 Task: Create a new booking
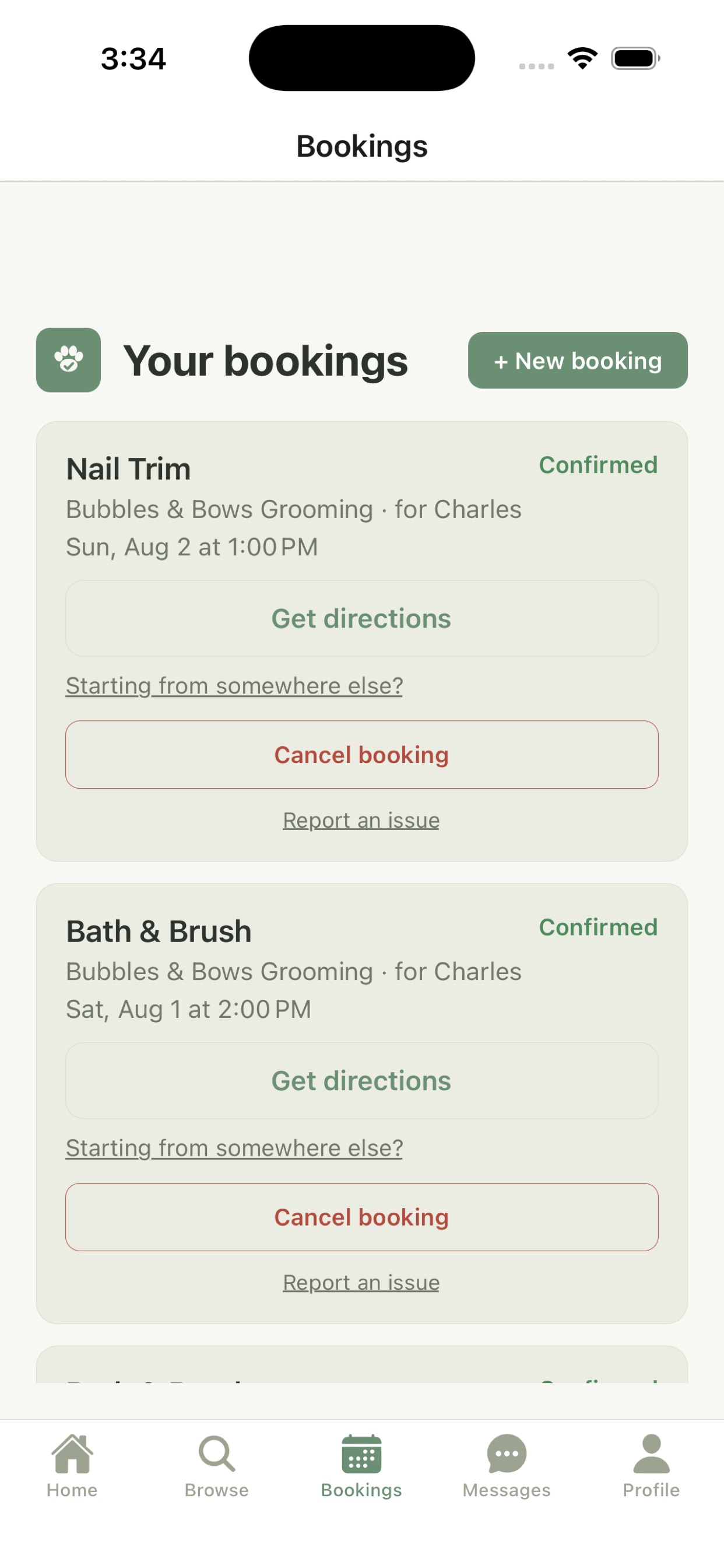point(577,360)
